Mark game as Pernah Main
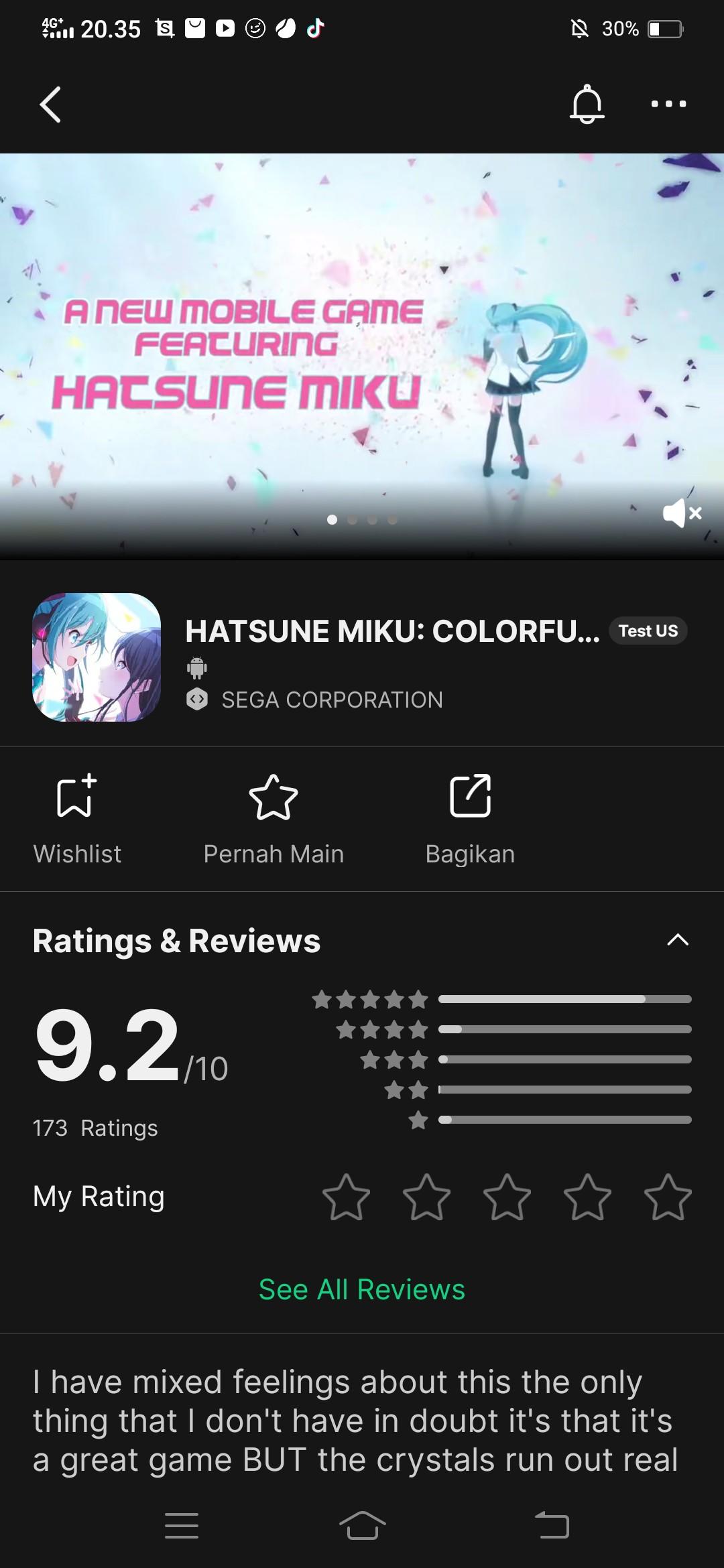The width and height of the screenshot is (724, 1568). (274, 819)
